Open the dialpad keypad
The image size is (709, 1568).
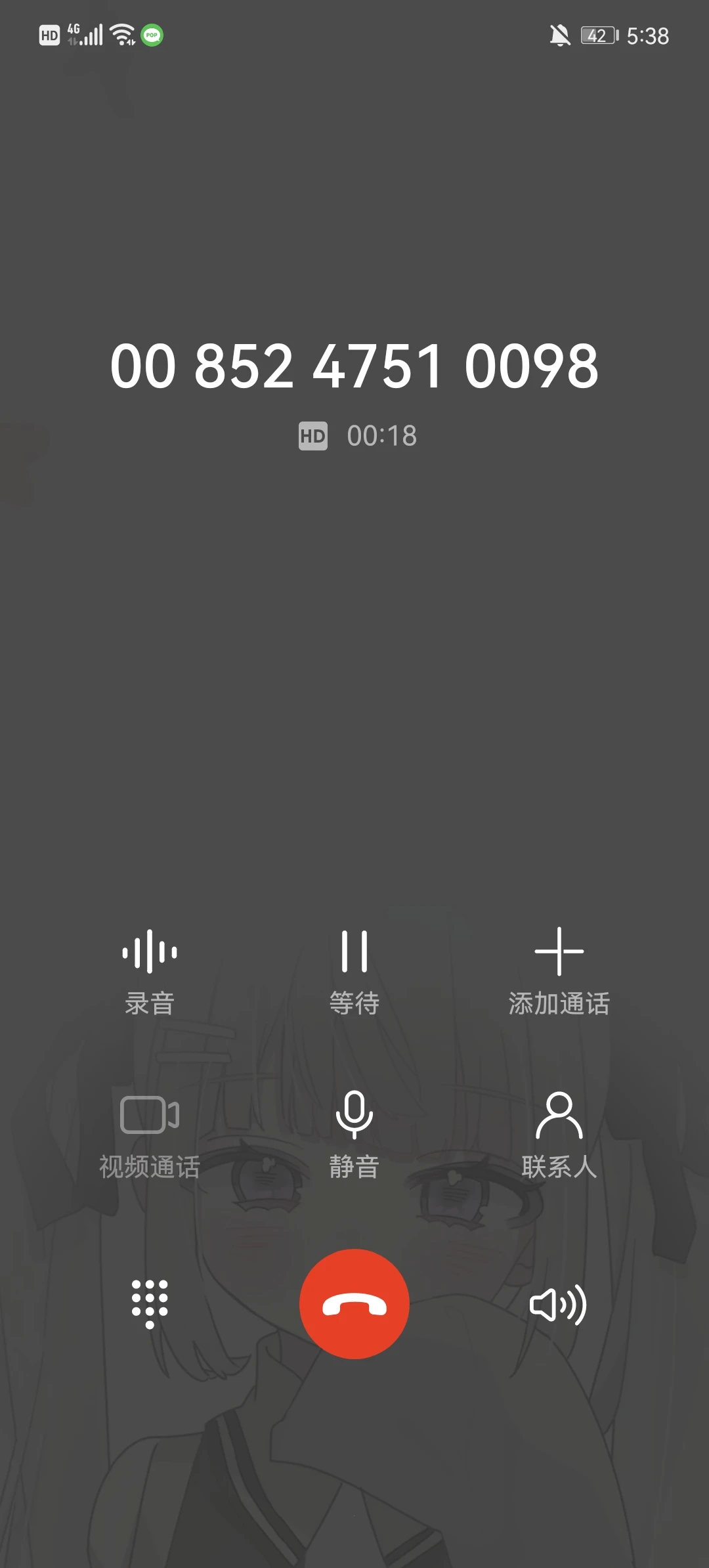pos(148,1305)
